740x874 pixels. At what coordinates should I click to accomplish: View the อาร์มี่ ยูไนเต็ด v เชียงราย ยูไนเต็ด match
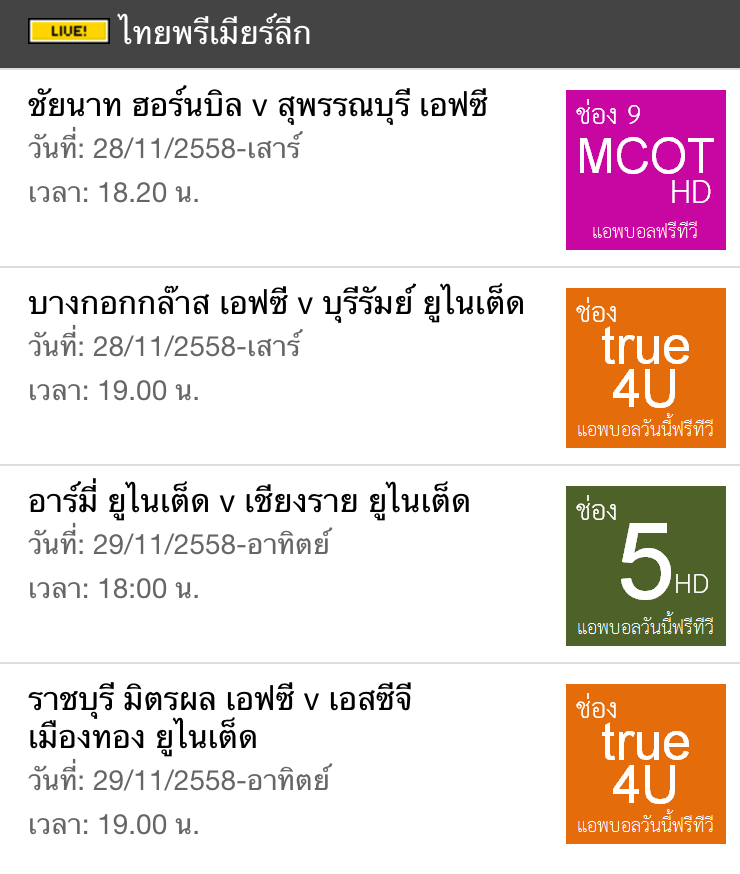click(249, 501)
